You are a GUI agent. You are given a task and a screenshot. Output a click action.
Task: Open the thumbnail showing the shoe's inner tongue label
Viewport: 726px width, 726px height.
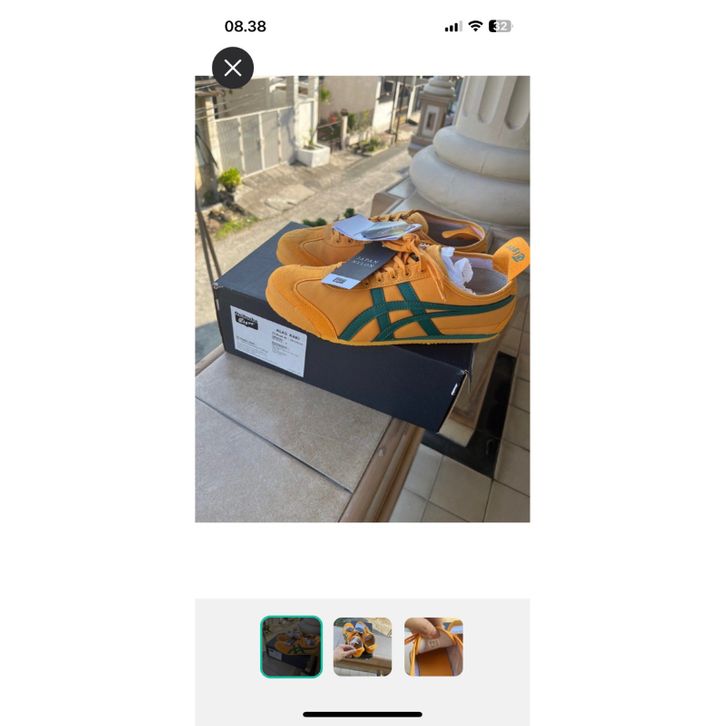(433, 647)
